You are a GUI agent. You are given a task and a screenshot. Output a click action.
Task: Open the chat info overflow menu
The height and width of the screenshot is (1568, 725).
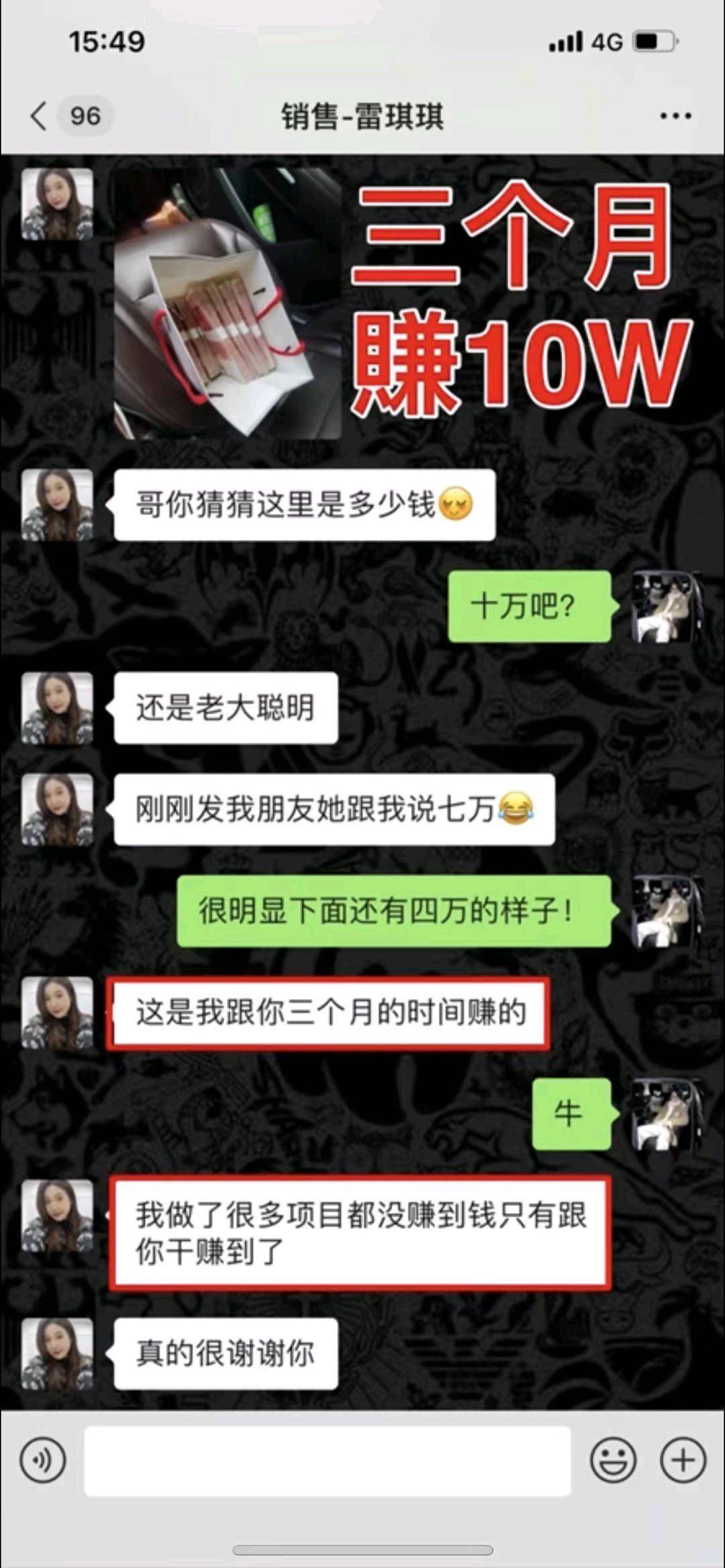(x=675, y=116)
